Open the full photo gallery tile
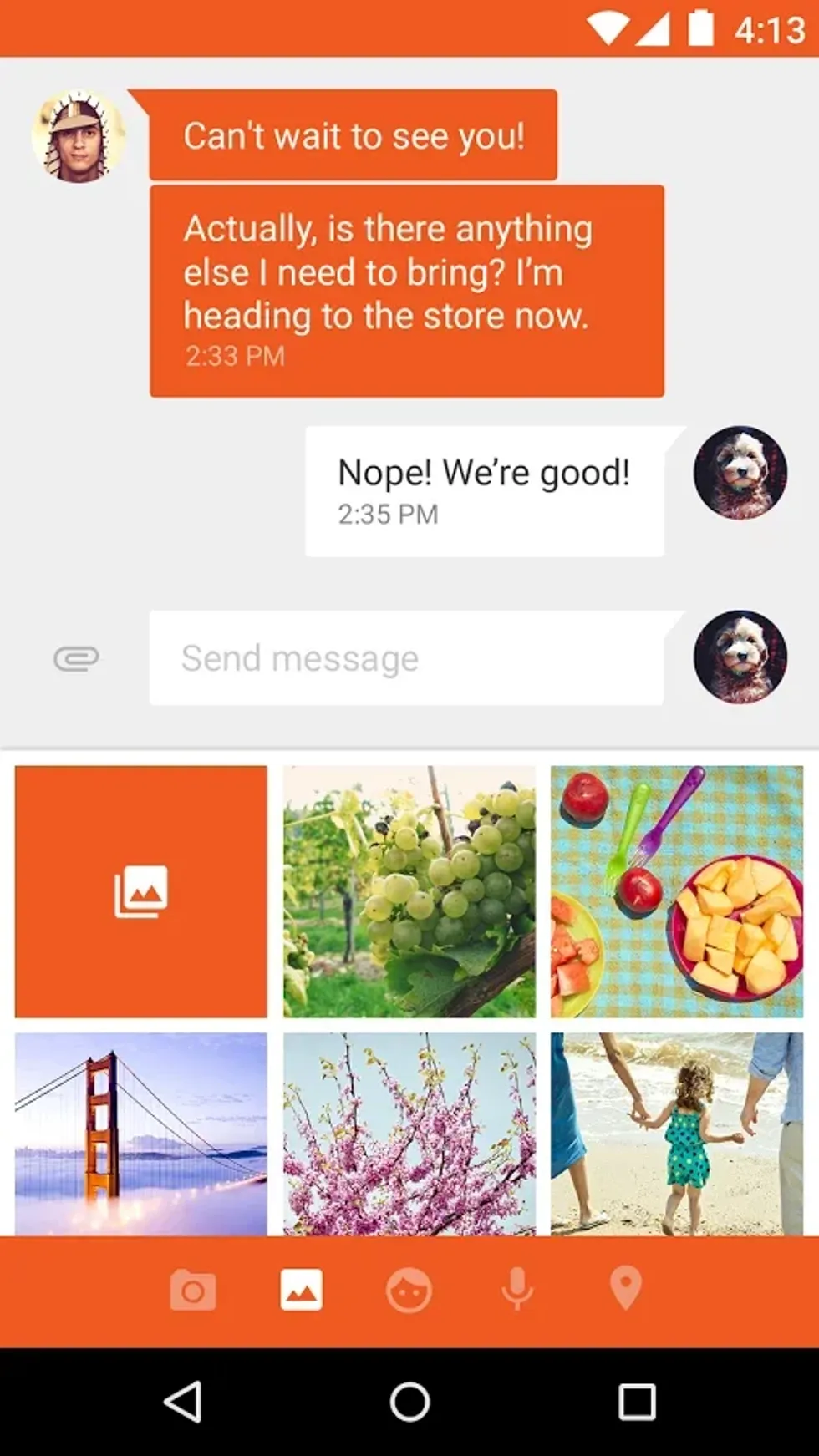Screen dimensions: 819x1456 pyautogui.click(x=141, y=891)
